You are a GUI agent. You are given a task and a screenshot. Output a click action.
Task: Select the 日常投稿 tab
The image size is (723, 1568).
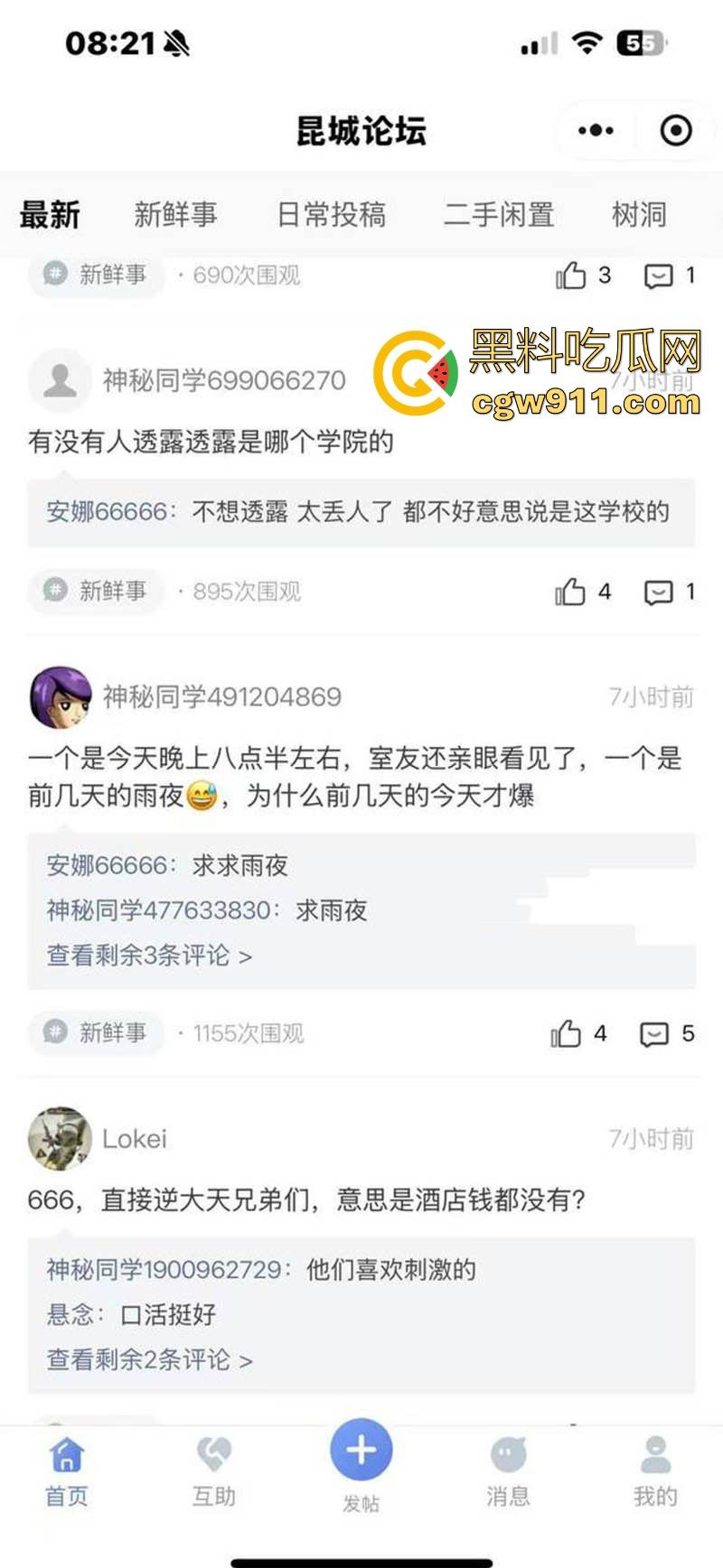[x=331, y=214]
